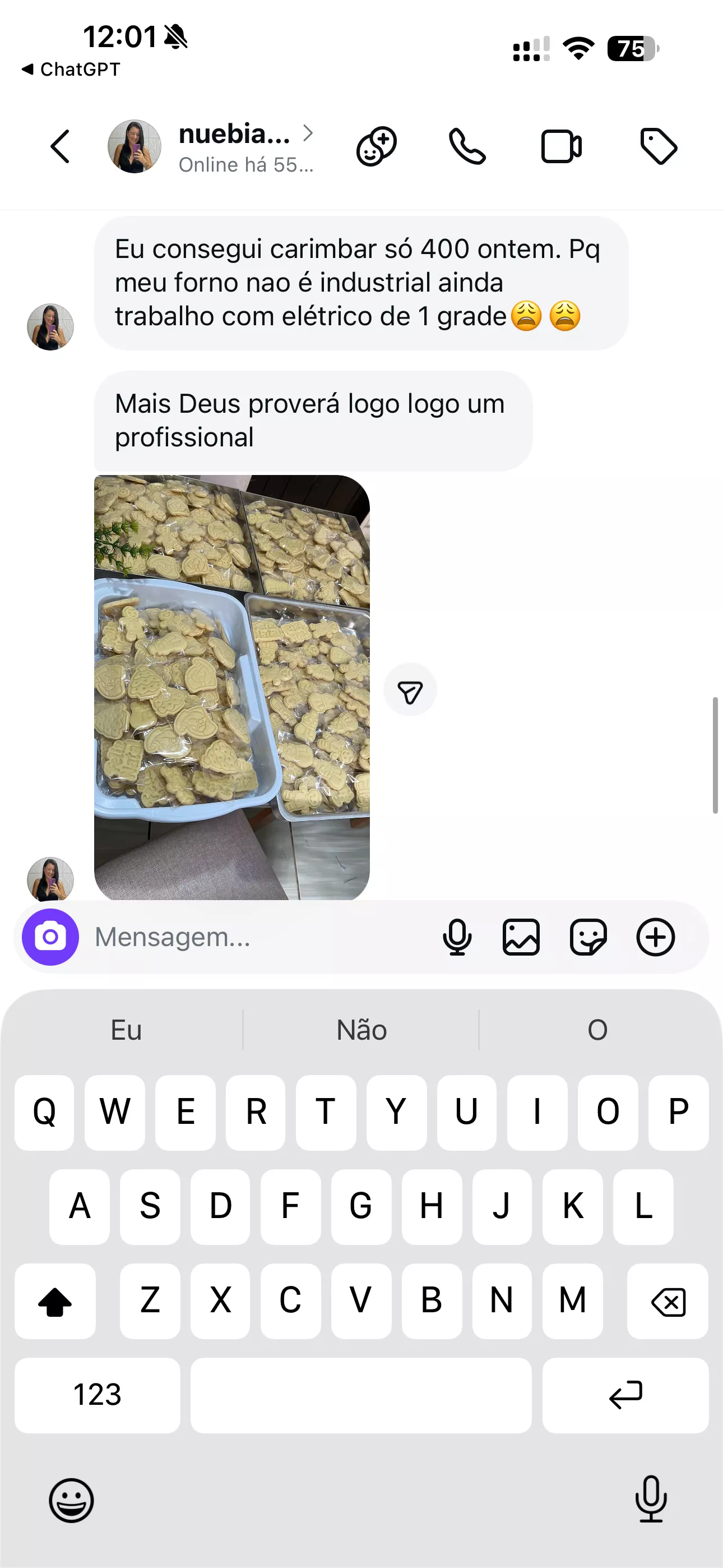
Task: Open more attachment options plus
Action: [655, 937]
